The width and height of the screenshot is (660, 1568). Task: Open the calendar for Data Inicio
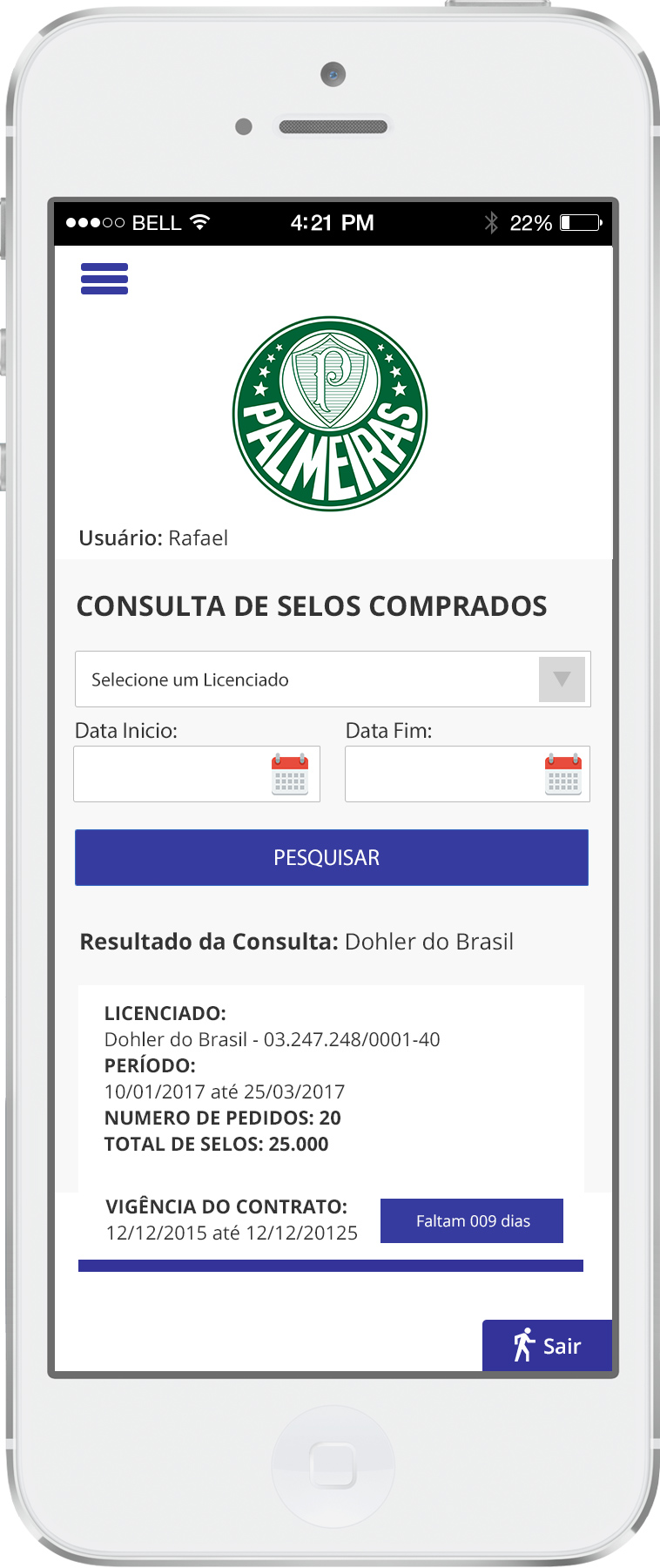pyautogui.click(x=290, y=774)
